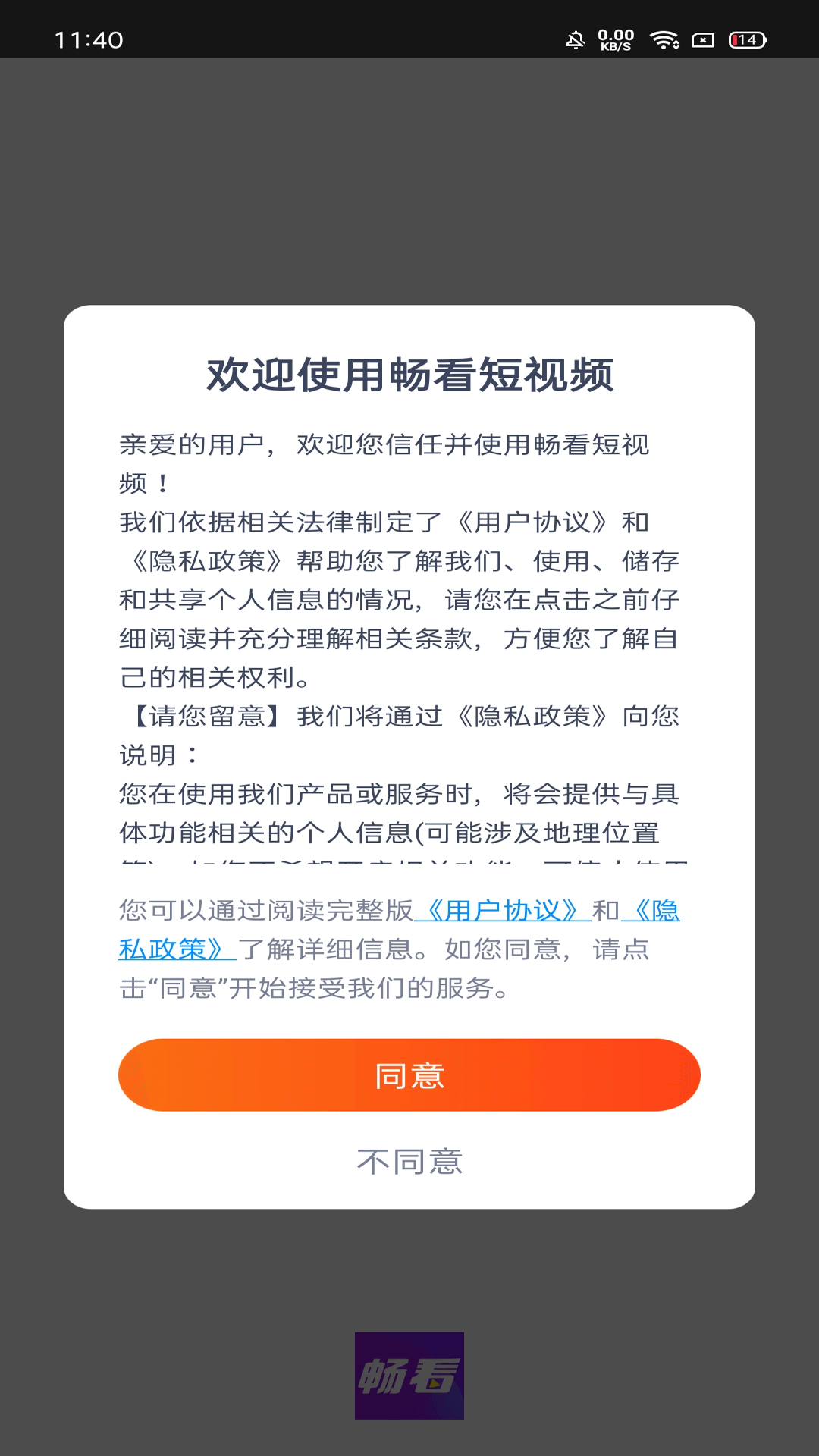Decline with 不同意

[409, 1161]
